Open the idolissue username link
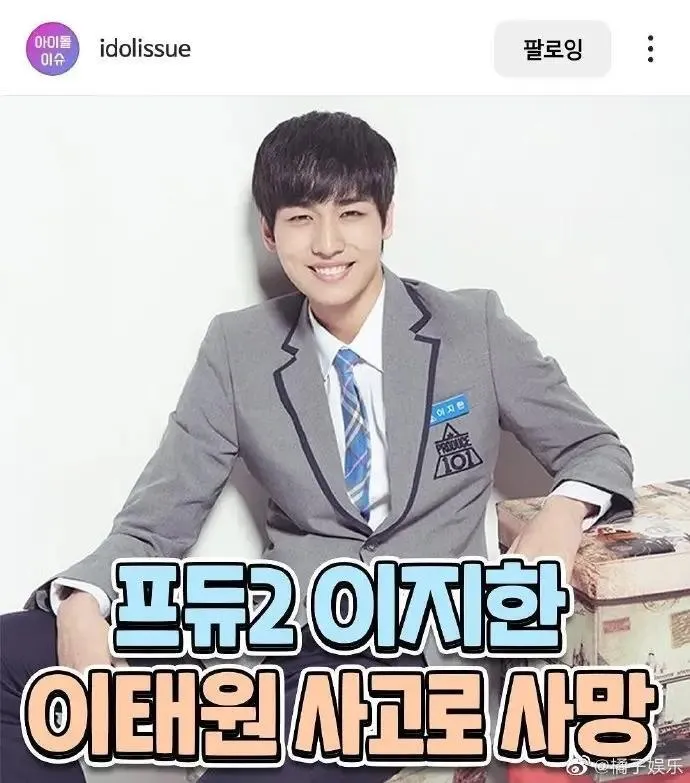The height and width of the screenshot is (783, 690). point(145,48)
